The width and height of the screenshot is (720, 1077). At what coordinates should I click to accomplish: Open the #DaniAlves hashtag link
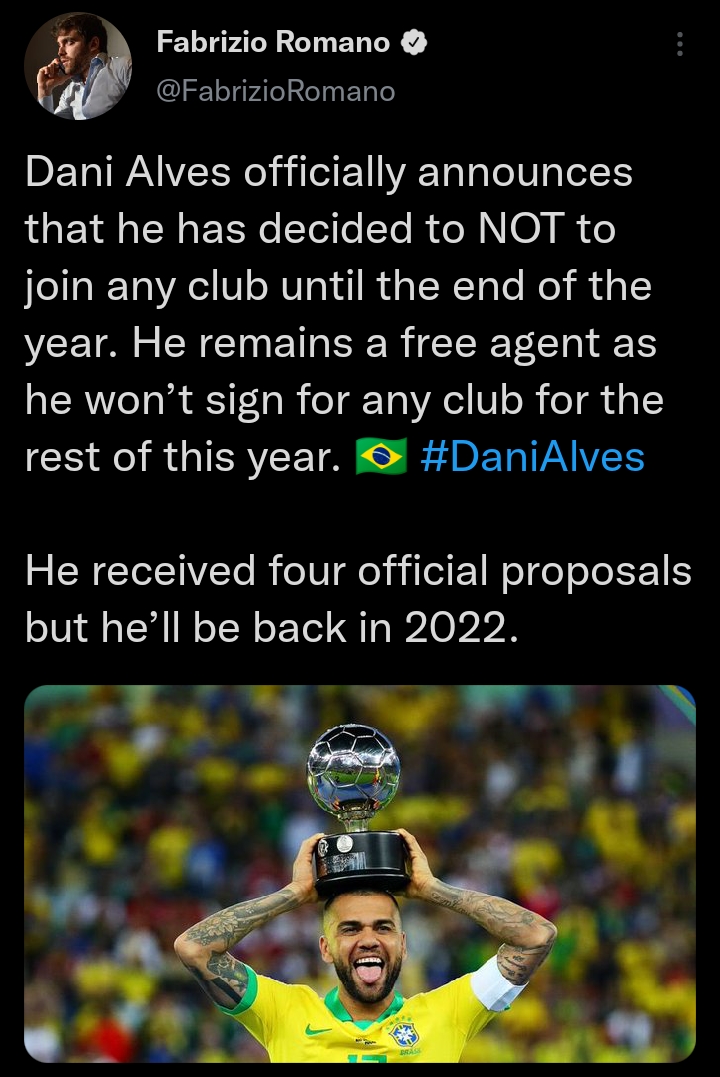coord(533,457)
